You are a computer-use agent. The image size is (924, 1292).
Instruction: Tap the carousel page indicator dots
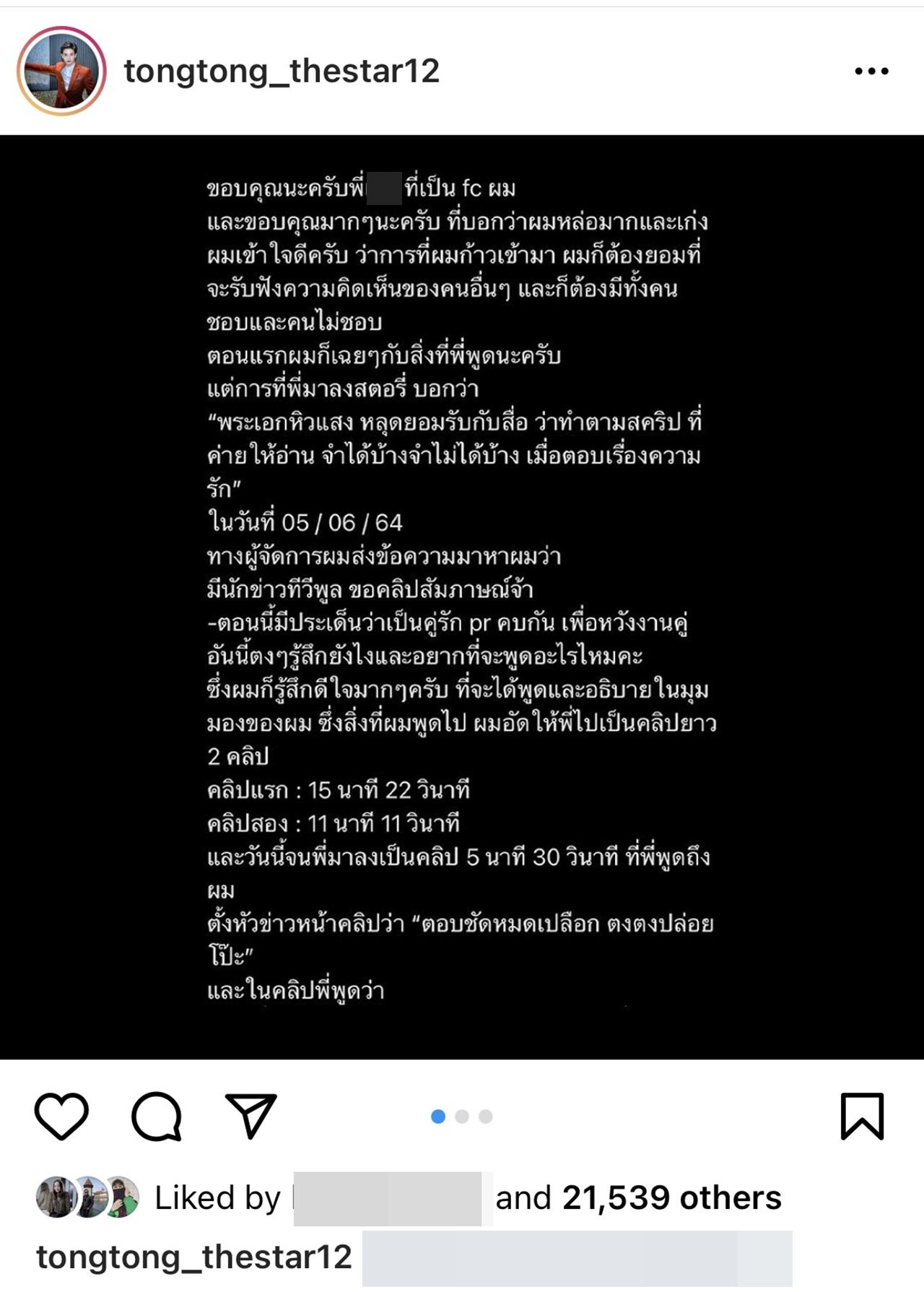pyautogui.click(x=462, y=1117)
